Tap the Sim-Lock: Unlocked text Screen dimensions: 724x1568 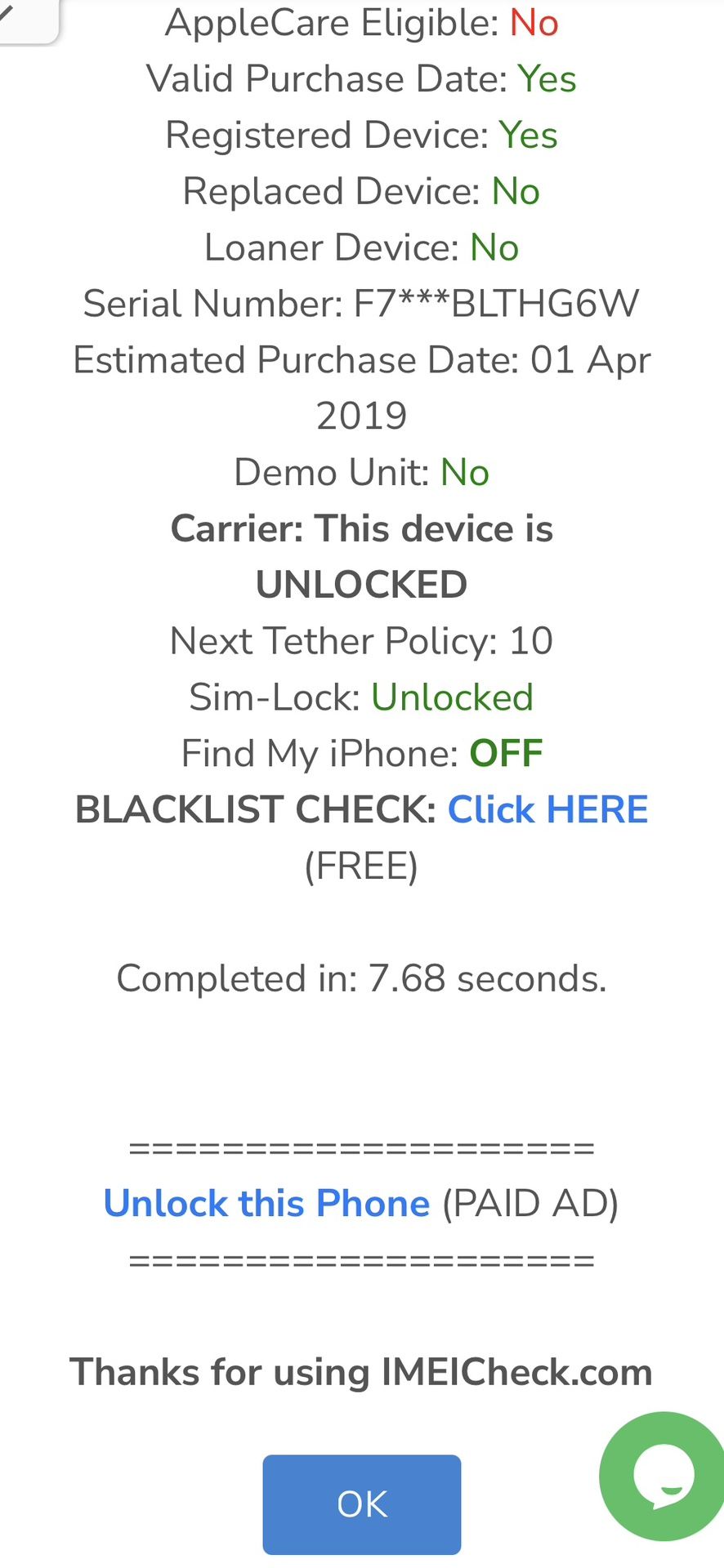(x=361, y=697)
